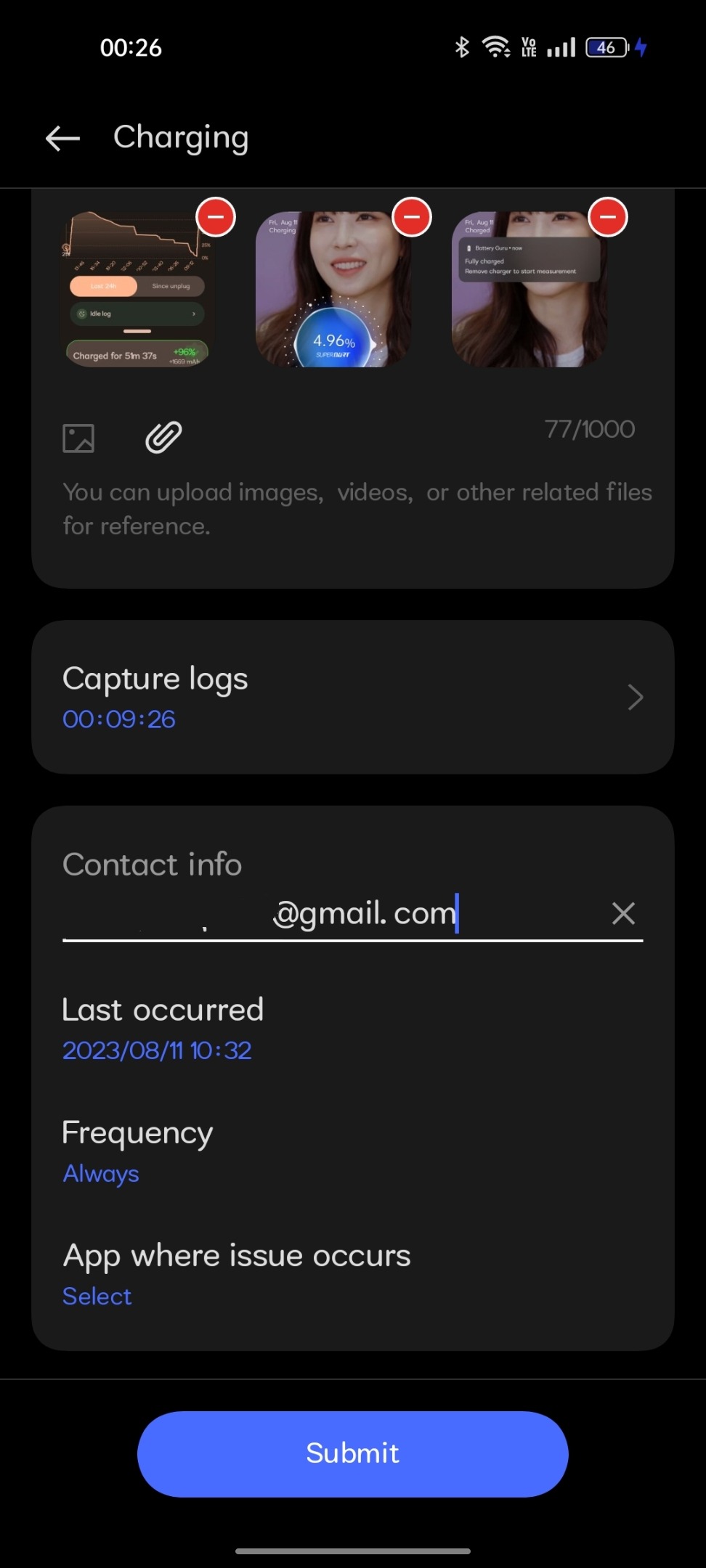Edit the contact info email field

click(327, 913)
